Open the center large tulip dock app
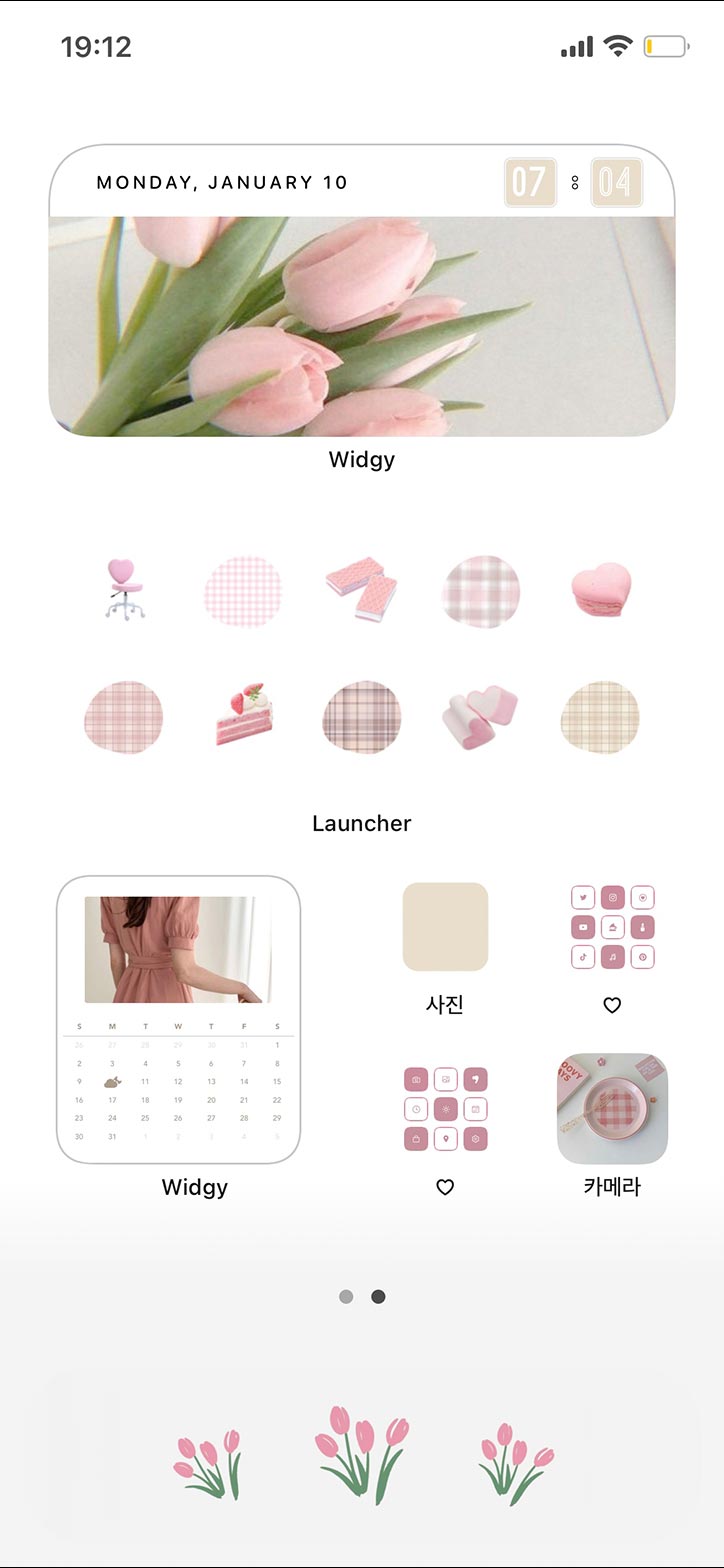This screenshot has height=1568, width=724. [x=362, y=1454]
